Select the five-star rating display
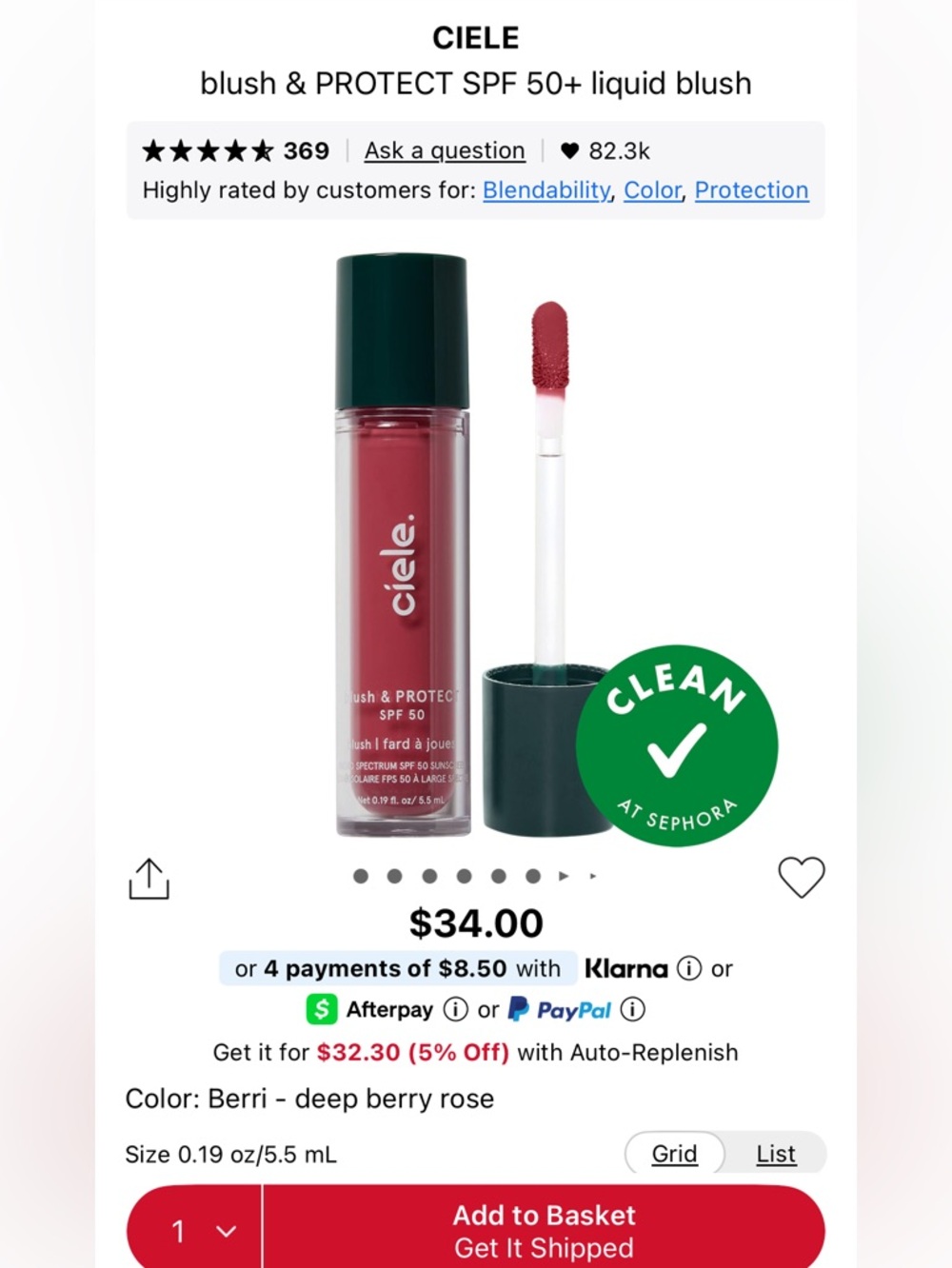This screenshot has width=952, height=1268. [x=206, y=149]
